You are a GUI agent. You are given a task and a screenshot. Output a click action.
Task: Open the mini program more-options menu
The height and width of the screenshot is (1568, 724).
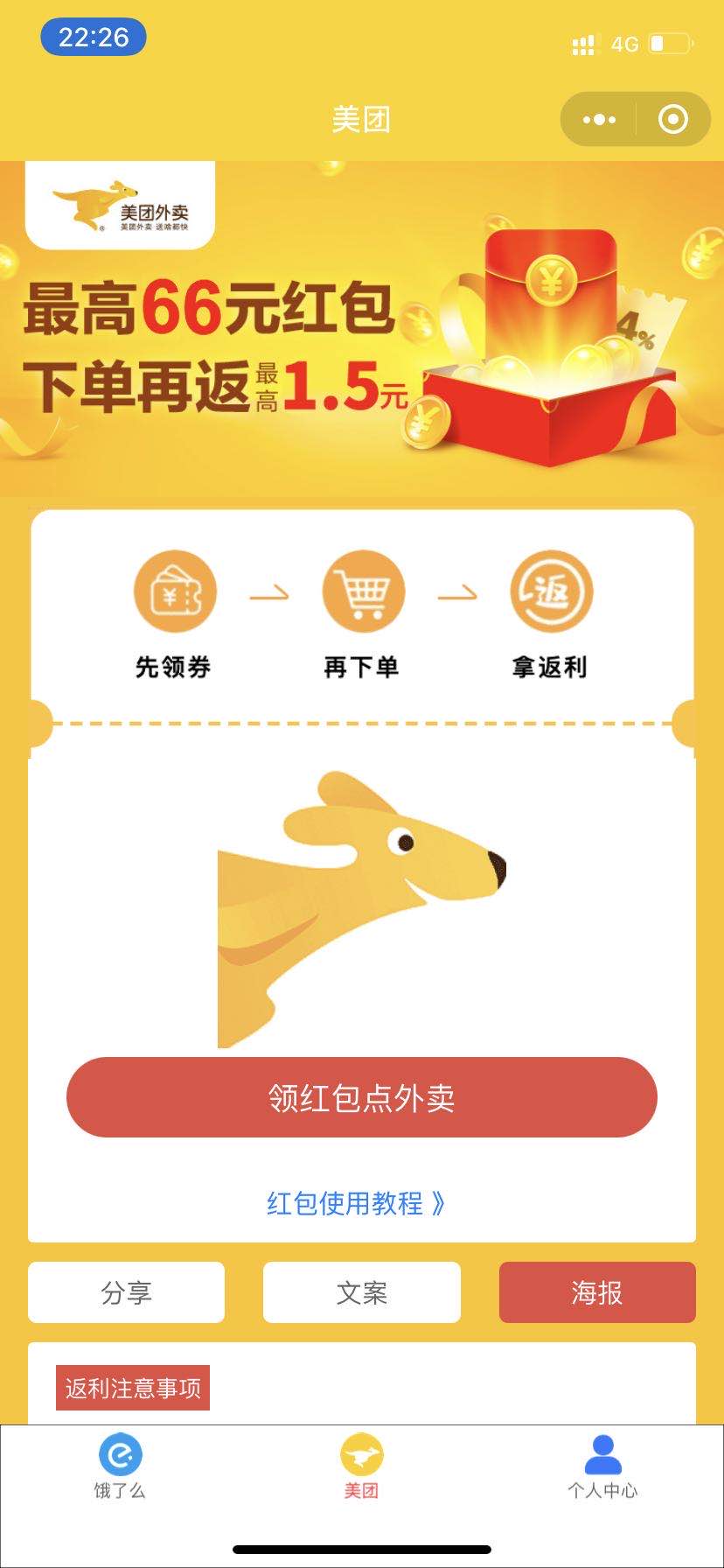pos(599,119)
